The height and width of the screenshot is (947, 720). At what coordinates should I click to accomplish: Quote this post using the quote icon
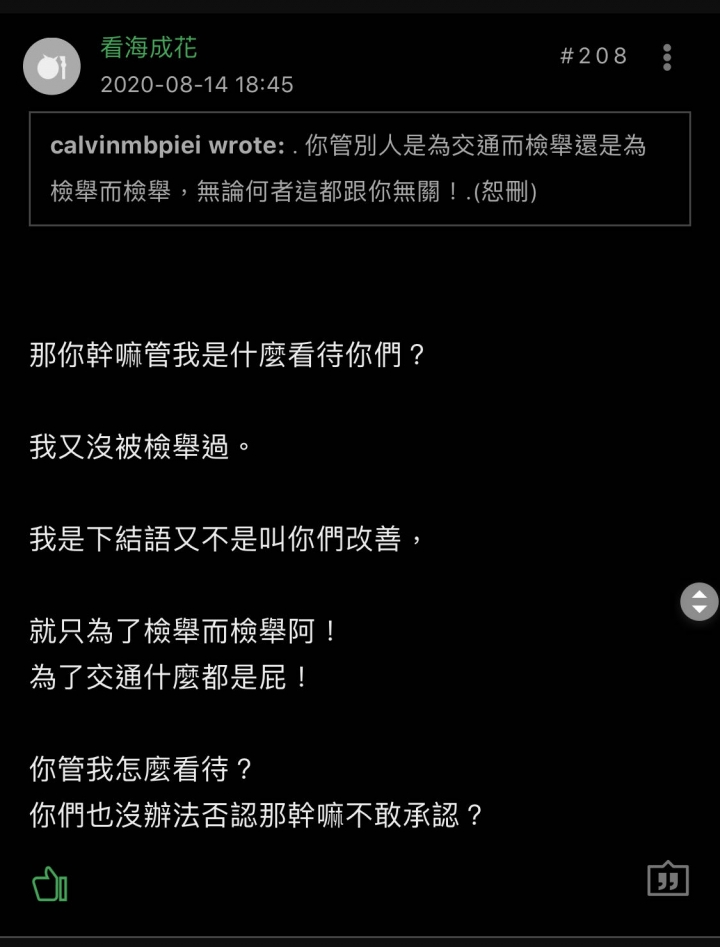[x=668, y=879]
